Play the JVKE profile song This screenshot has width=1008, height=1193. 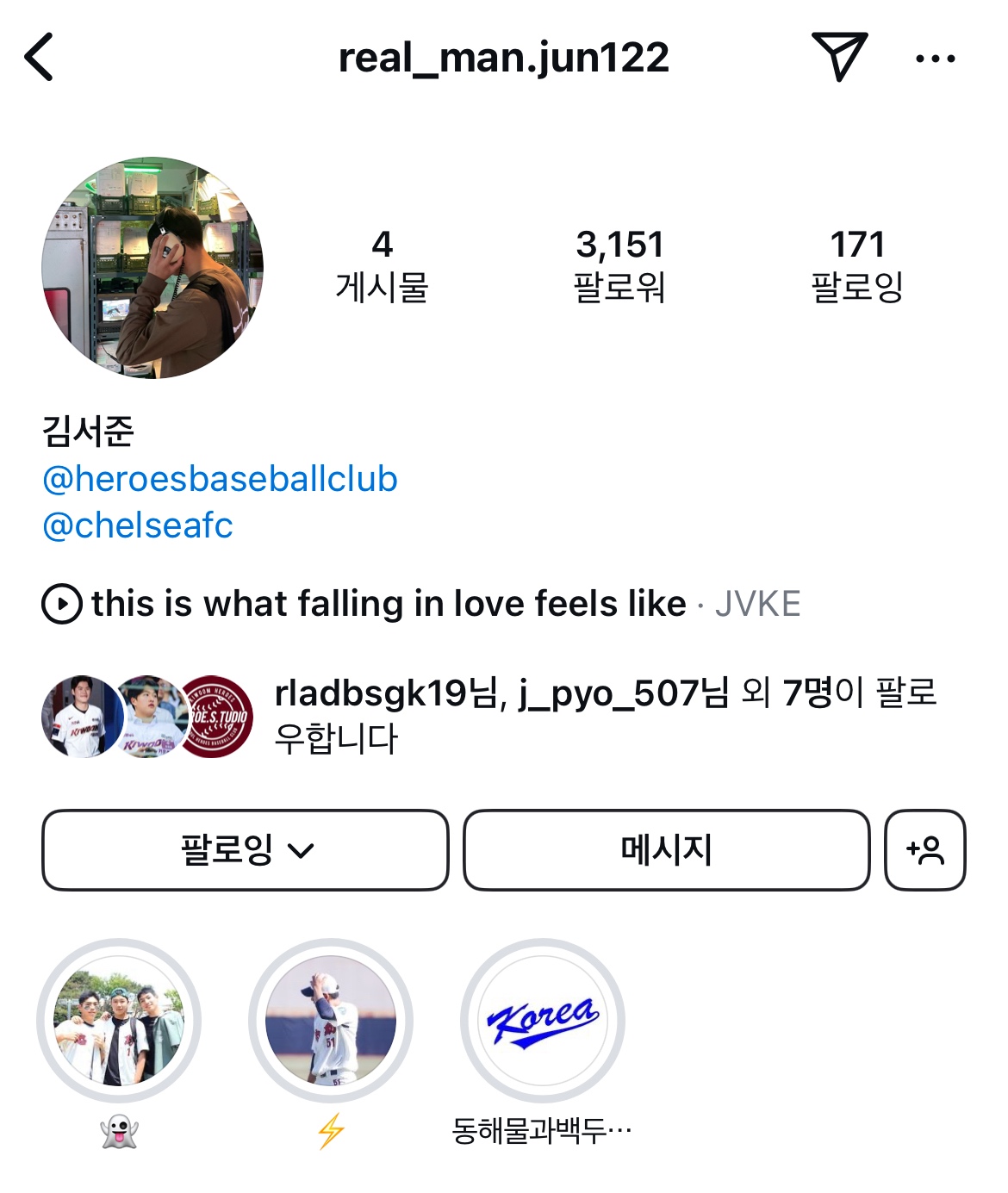420,604
